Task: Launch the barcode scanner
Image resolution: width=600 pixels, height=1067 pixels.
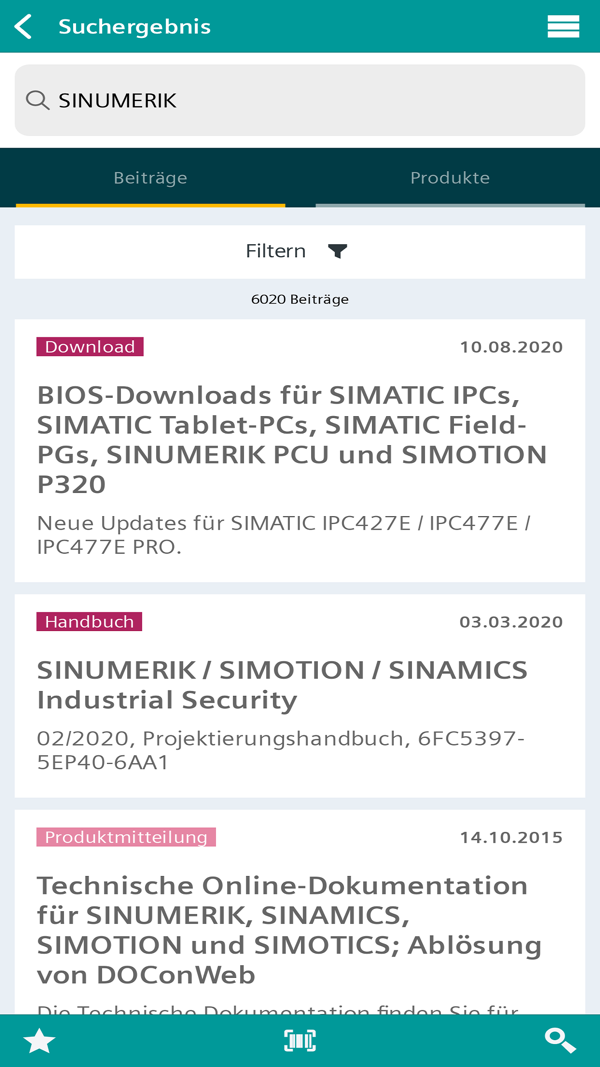Action: [300, 1040]
